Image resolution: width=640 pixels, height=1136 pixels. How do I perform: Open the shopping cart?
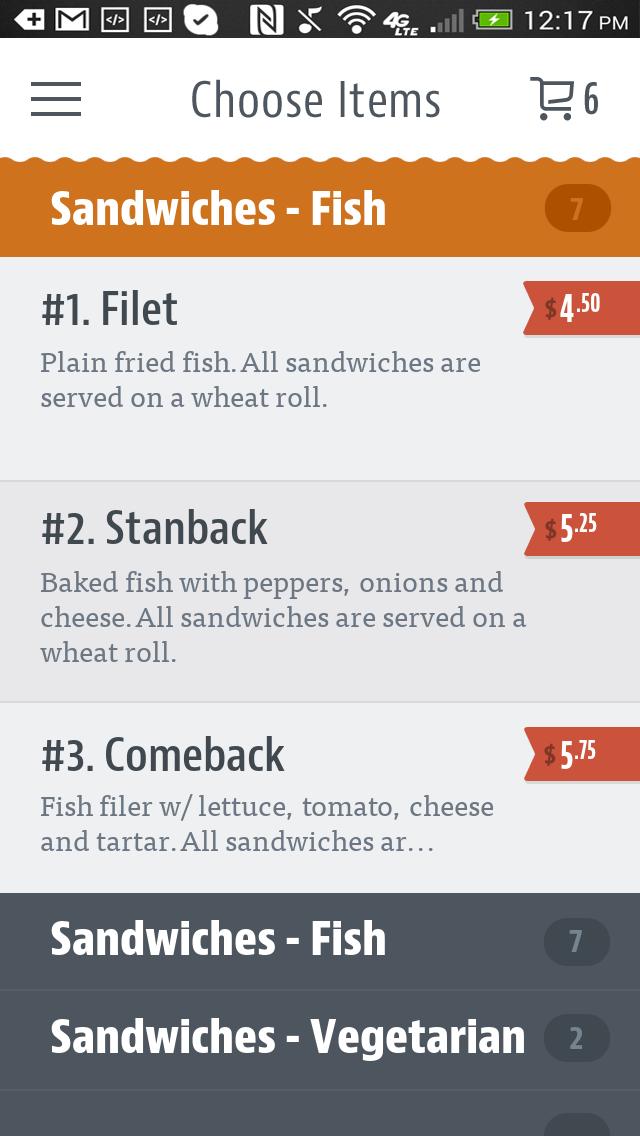563,99
